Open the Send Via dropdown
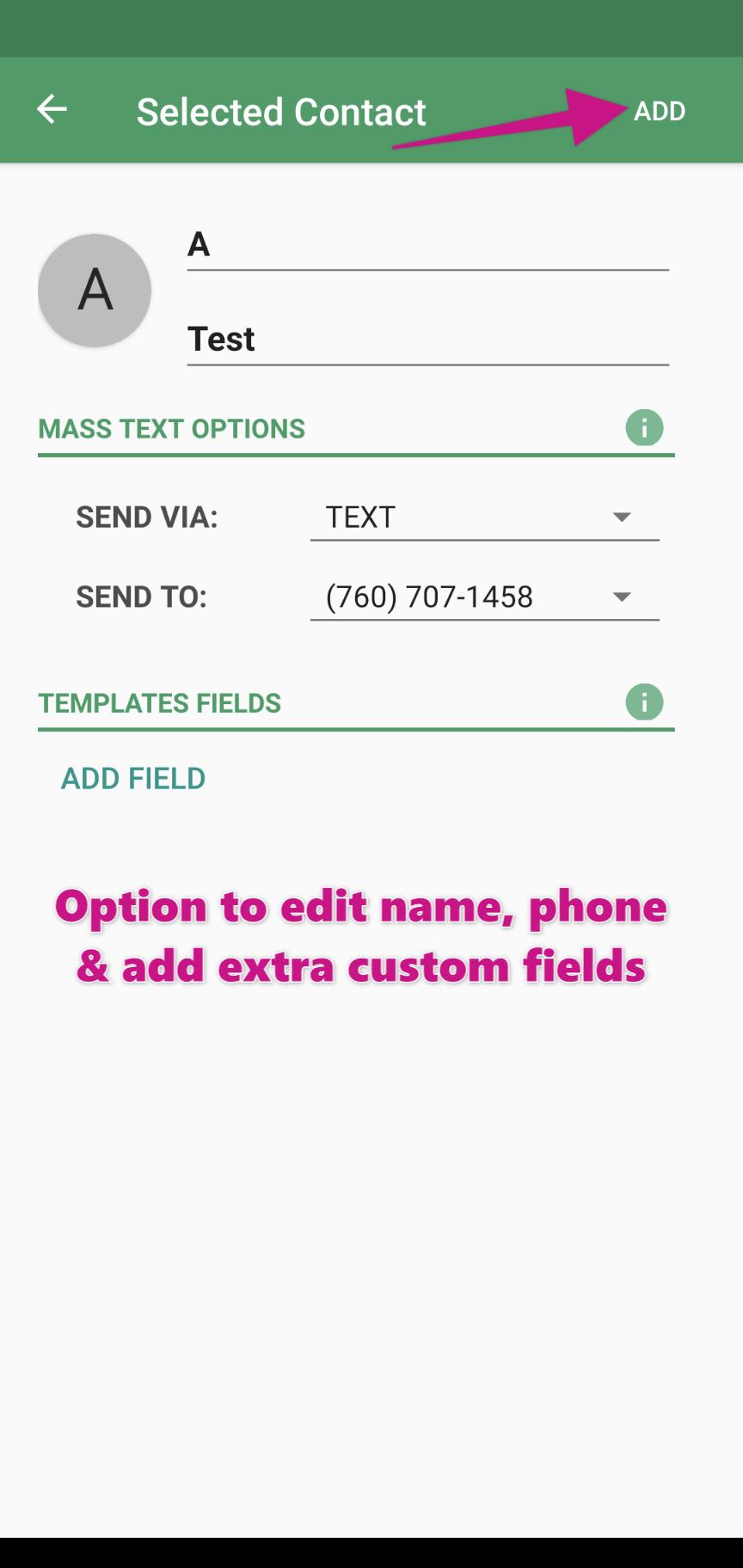 [484, 518]
